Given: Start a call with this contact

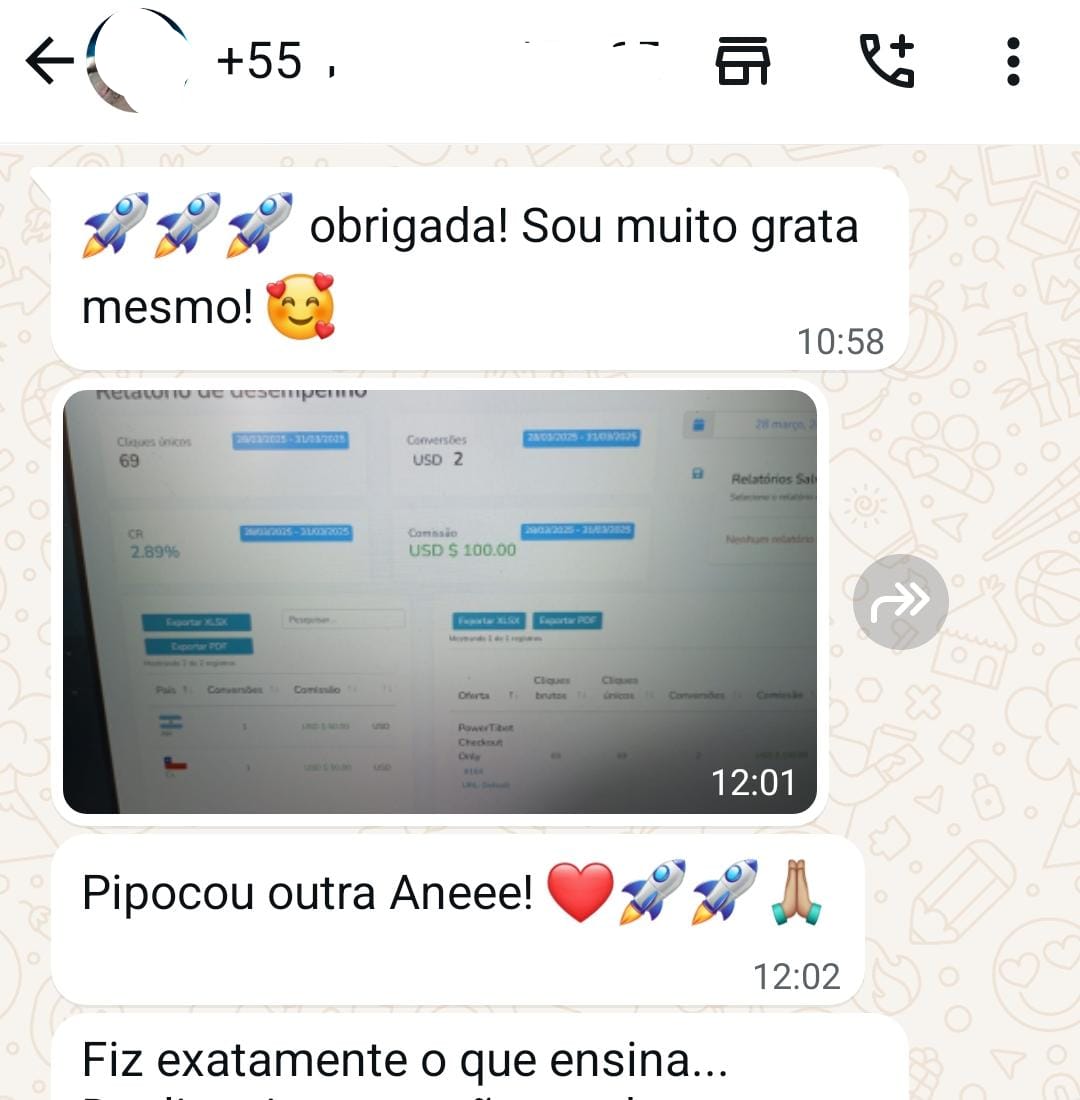Looking at the screenshot, I should tap(887, 62).
